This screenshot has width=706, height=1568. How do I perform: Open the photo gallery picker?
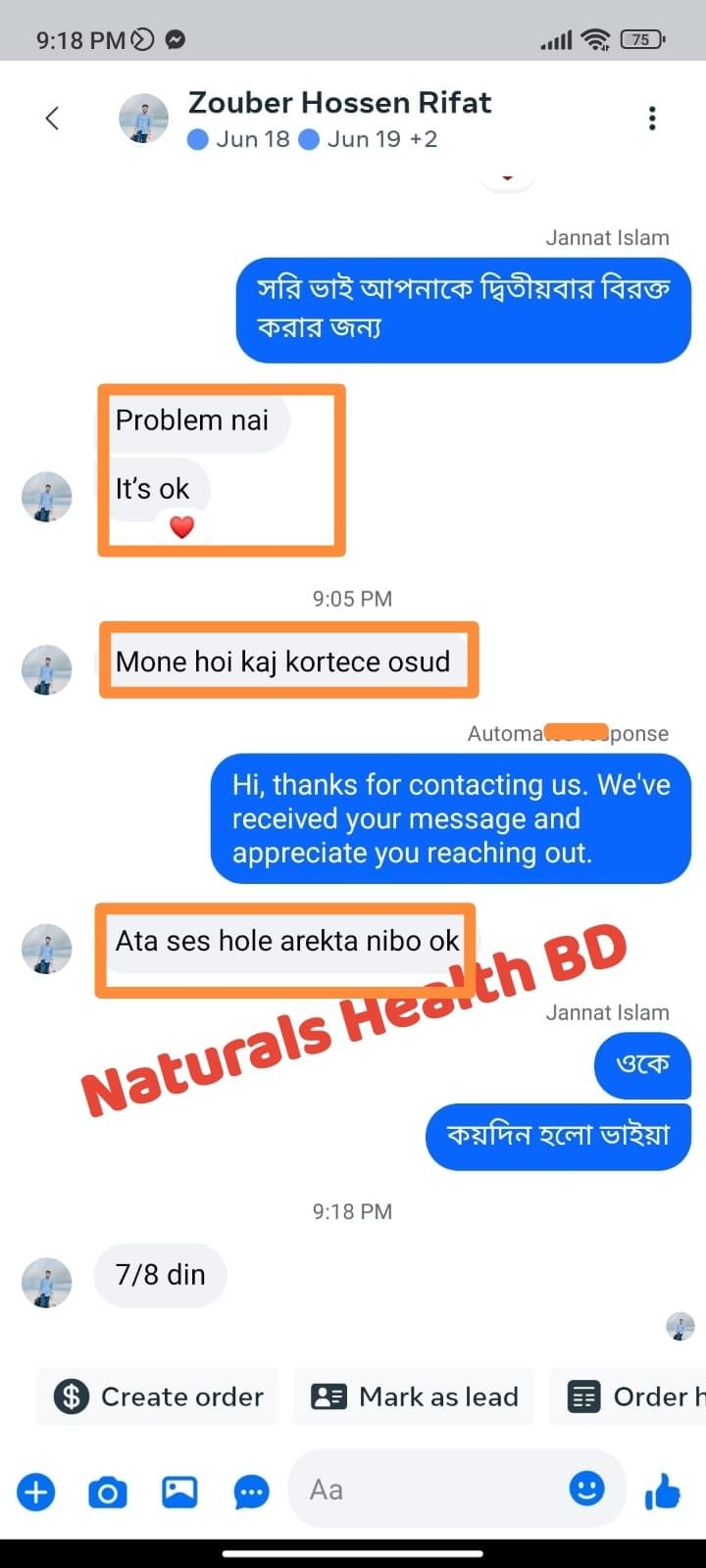pyautogui.click(x=179, y=1493)
